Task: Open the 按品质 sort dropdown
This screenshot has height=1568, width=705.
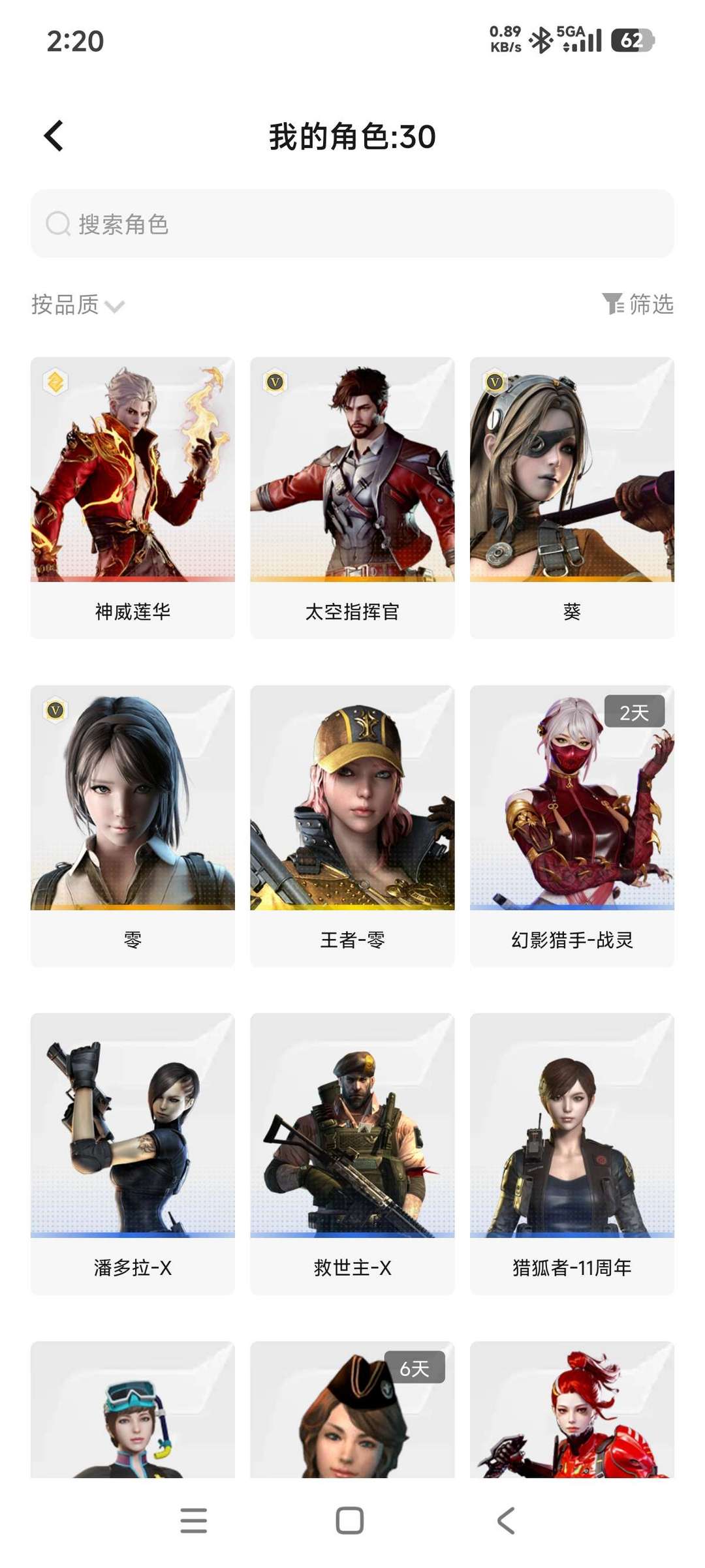Action: (x=63, y=305)
